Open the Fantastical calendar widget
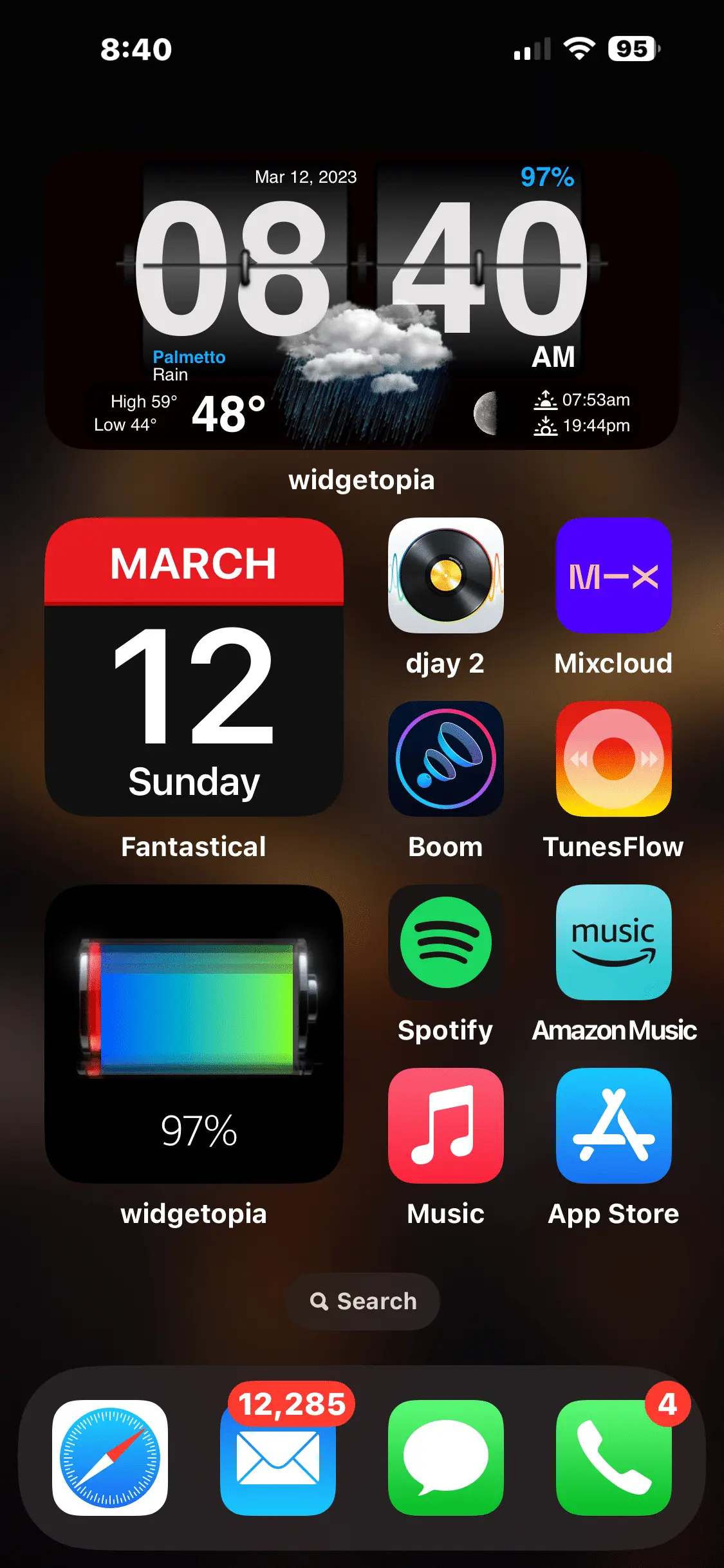The width and height of the screenshot is (724, 1568). click(194, 667)
